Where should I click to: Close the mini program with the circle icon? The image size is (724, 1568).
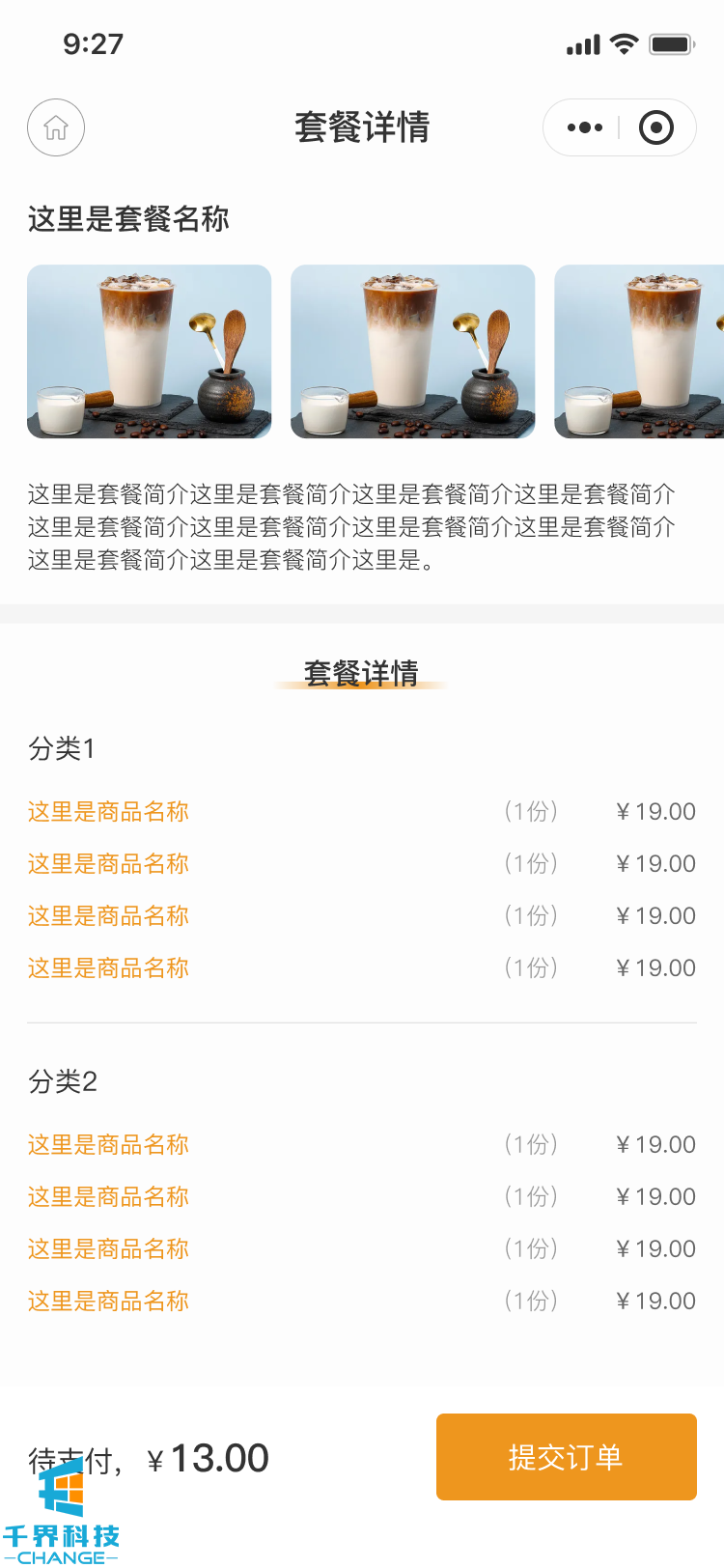click(x=656, y=127)
